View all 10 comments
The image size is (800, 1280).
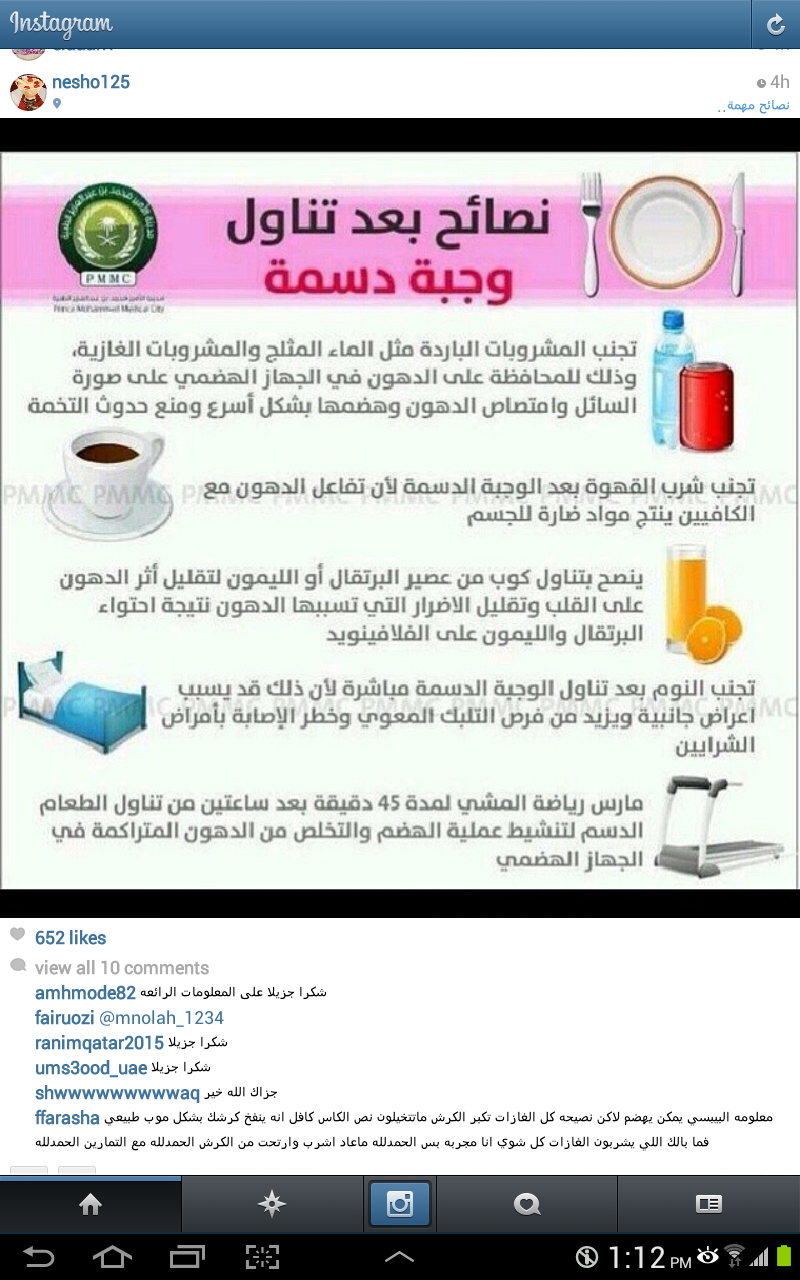pos(122,968)
